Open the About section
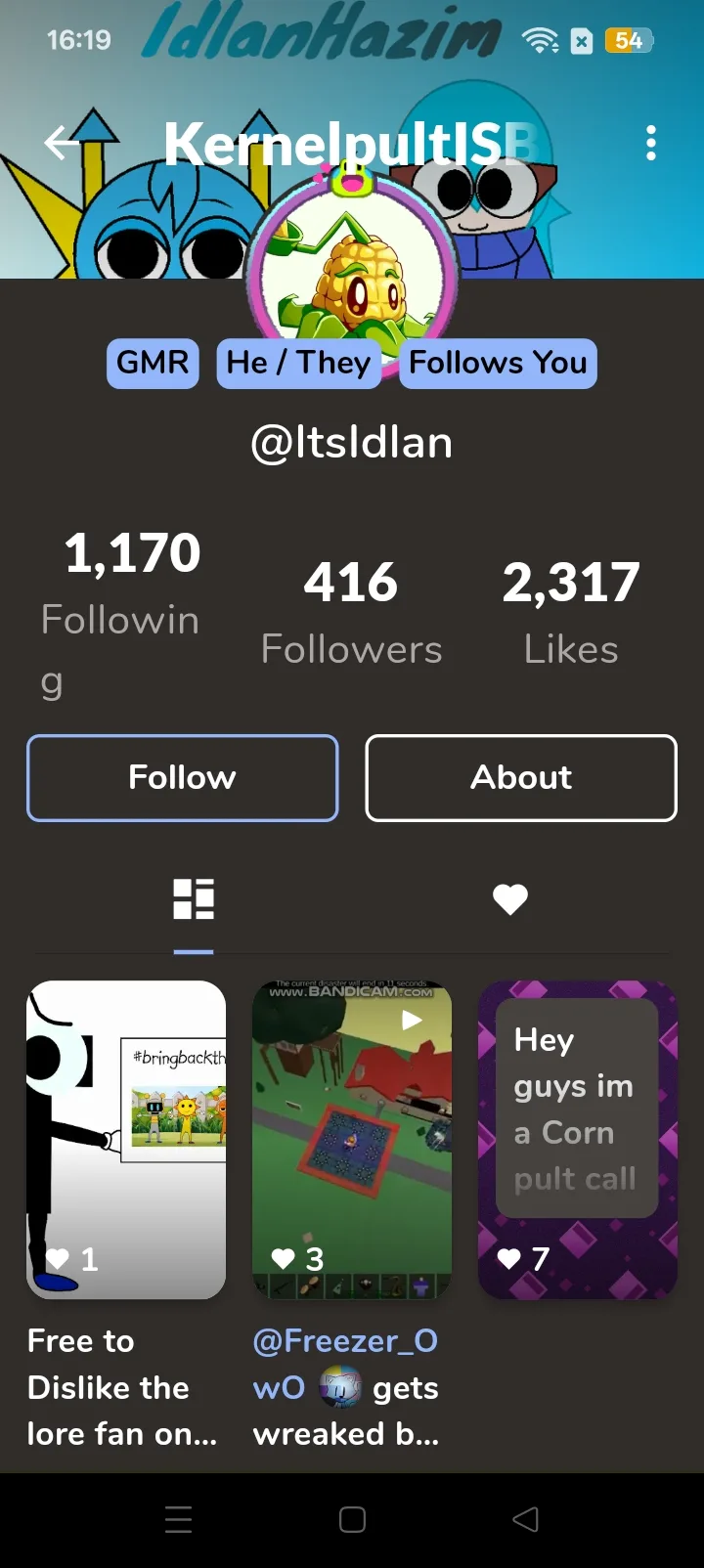The height and width of the screenshot is (1568, 704). [521, 778]
